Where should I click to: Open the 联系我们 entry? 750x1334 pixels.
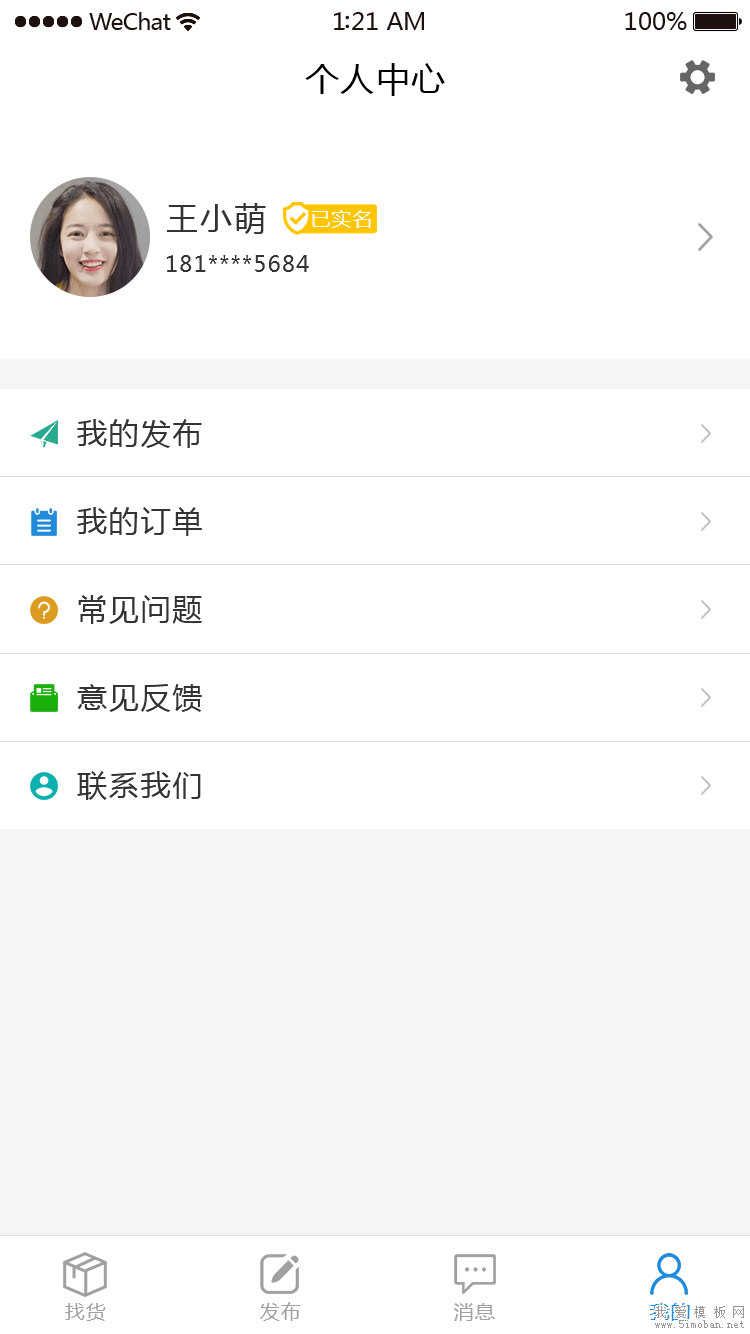140,785
